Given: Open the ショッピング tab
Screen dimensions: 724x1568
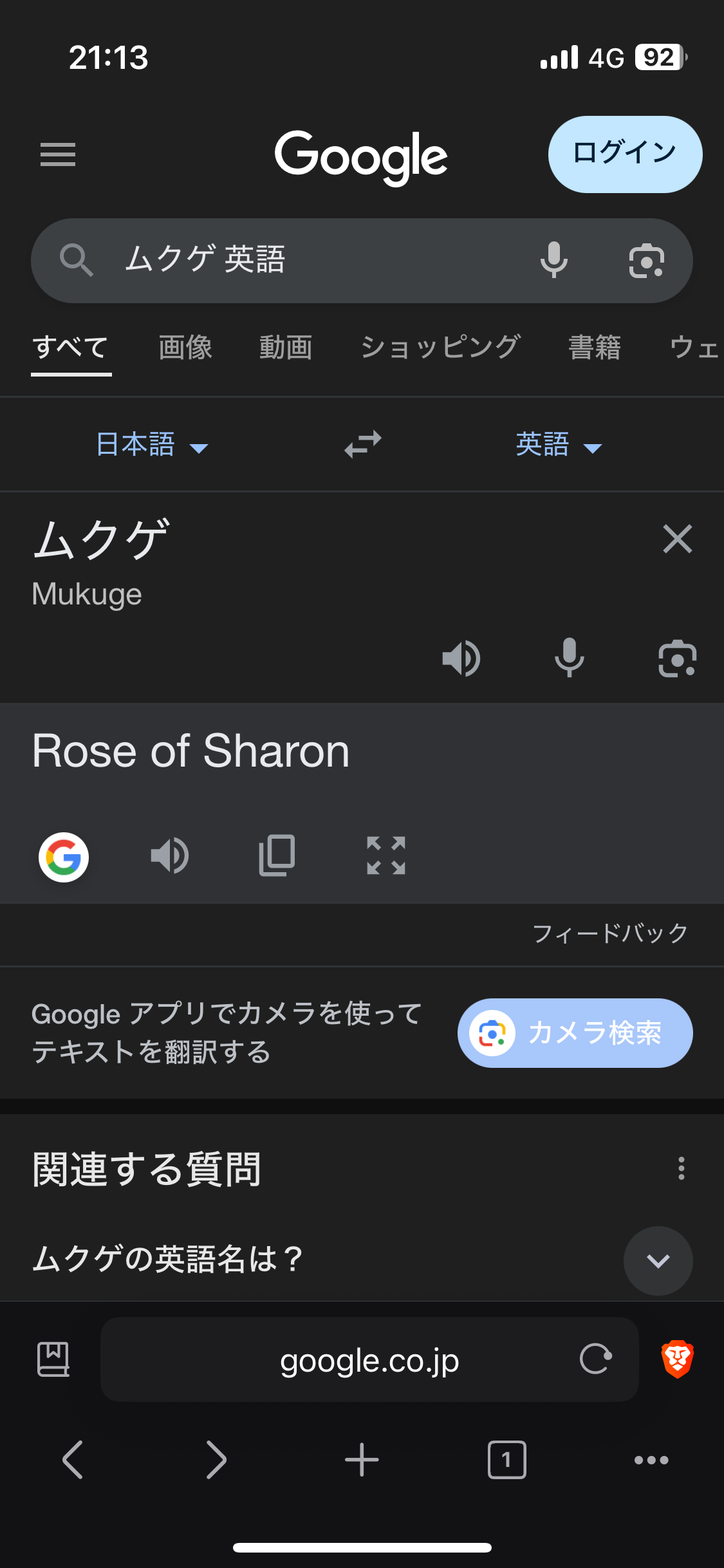Looking at the screenshot, I should click(441, 348).
